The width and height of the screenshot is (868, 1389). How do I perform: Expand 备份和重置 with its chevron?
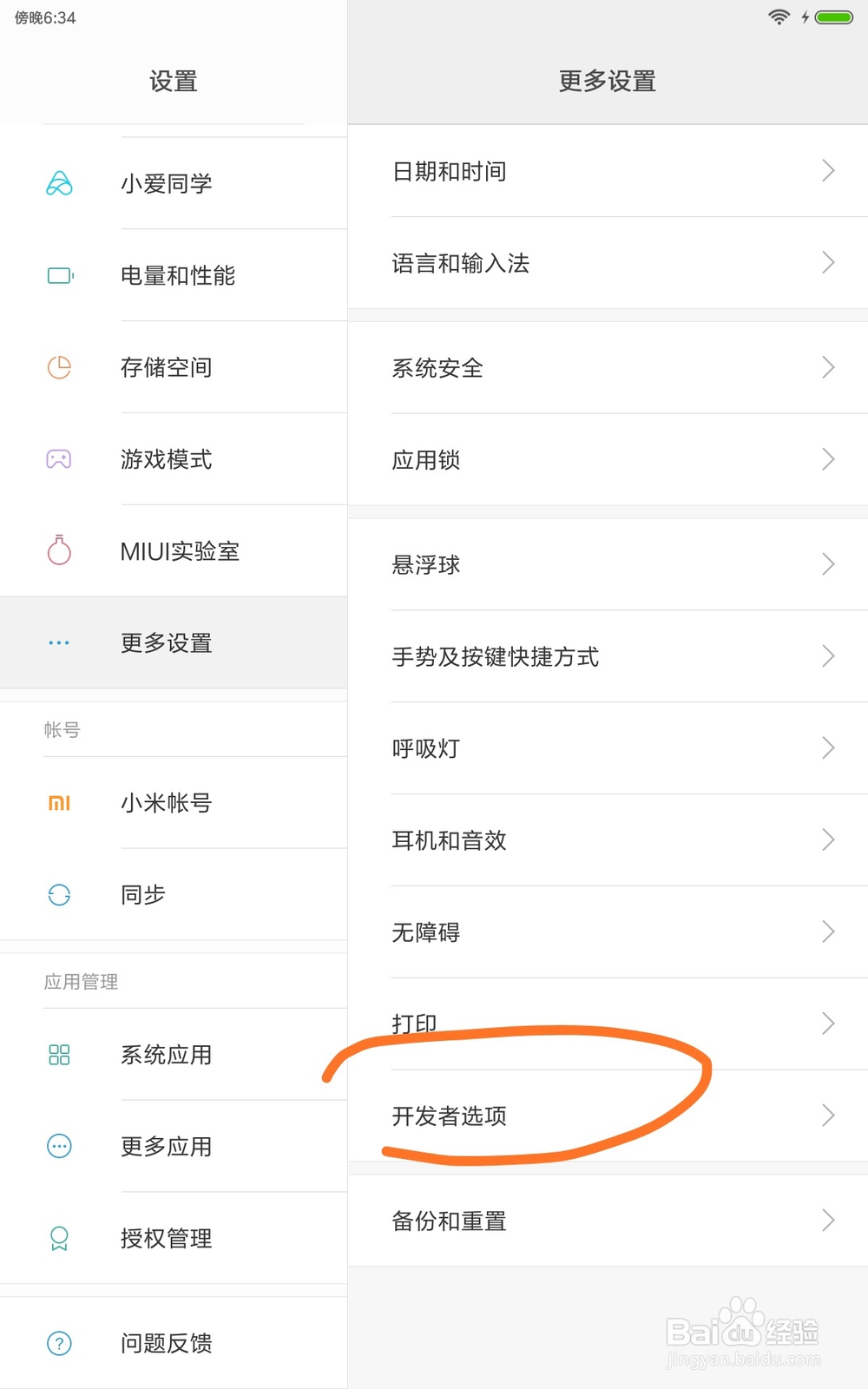click(x=827, y=1221)
